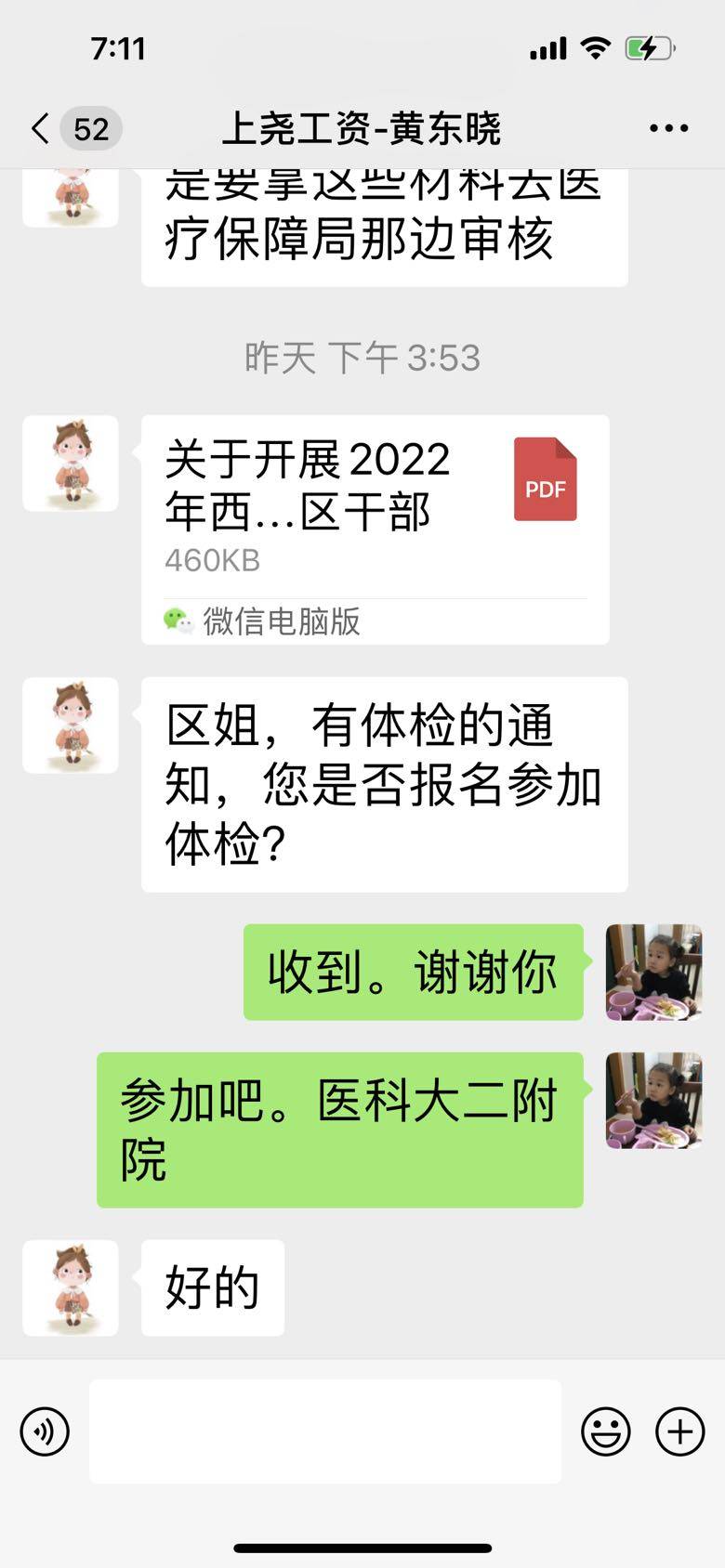Image resolution: width=725 pixels, height=1568 pixels.
Task: Open the emoji sticker panel
Action: point(606,1431)
